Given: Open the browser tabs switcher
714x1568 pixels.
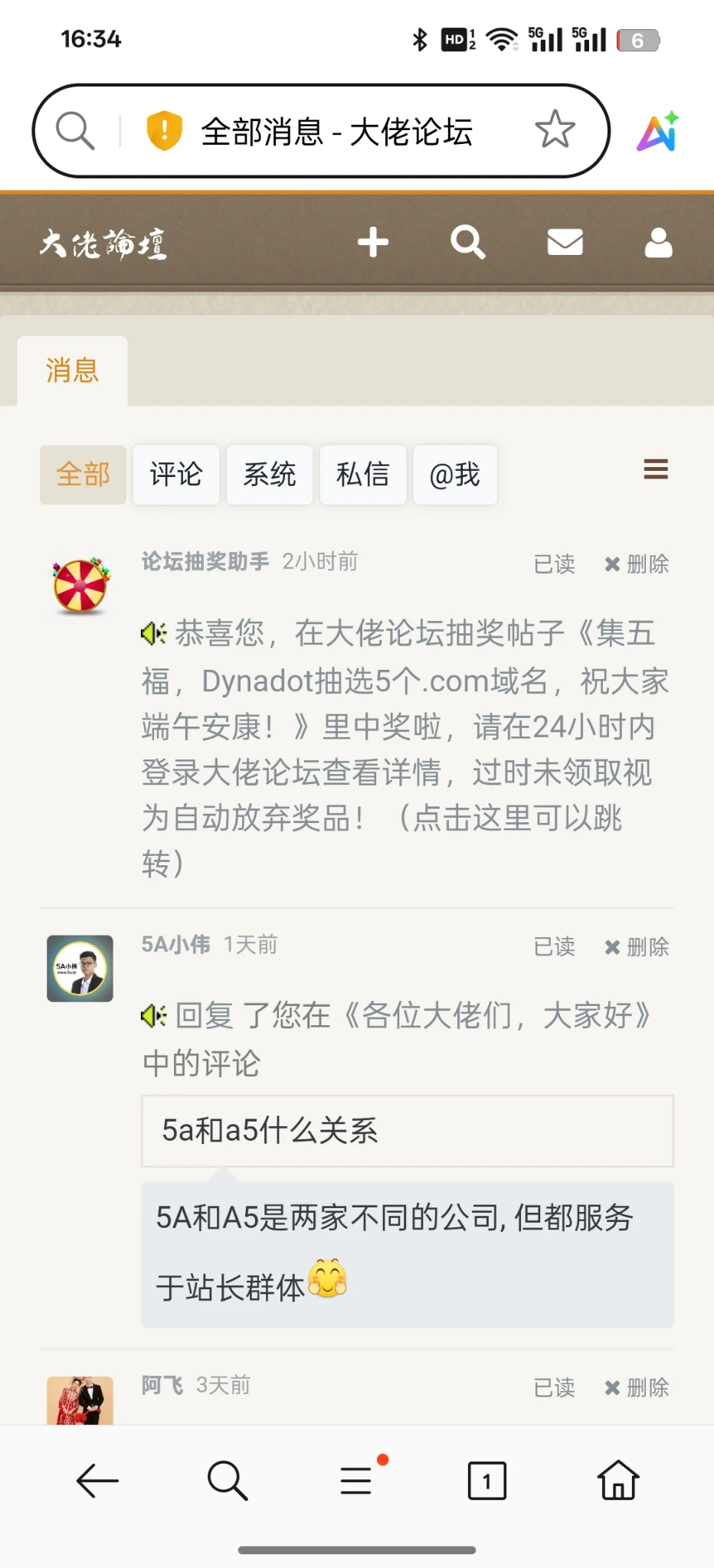Looking at the screenshot, I should click(486, 1481).
